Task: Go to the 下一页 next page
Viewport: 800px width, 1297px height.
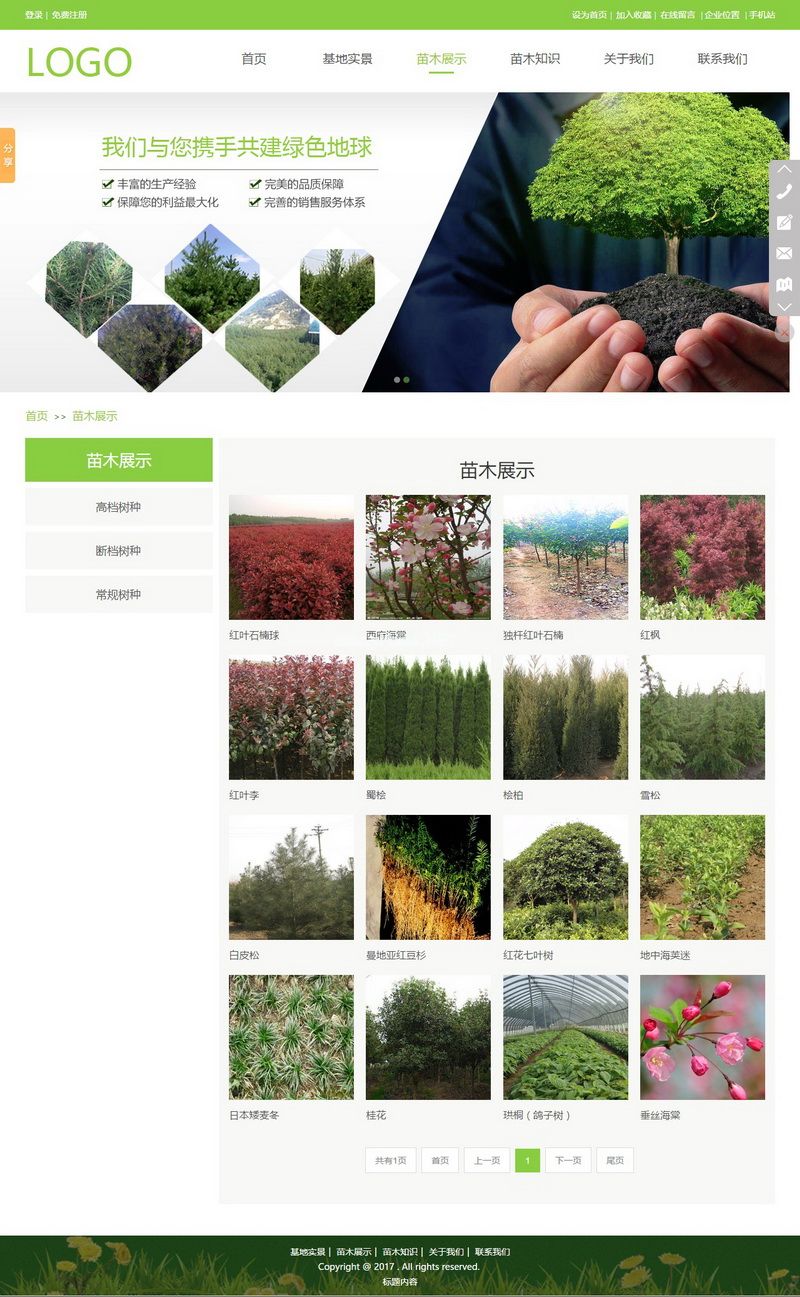Action: (568, 1160)
